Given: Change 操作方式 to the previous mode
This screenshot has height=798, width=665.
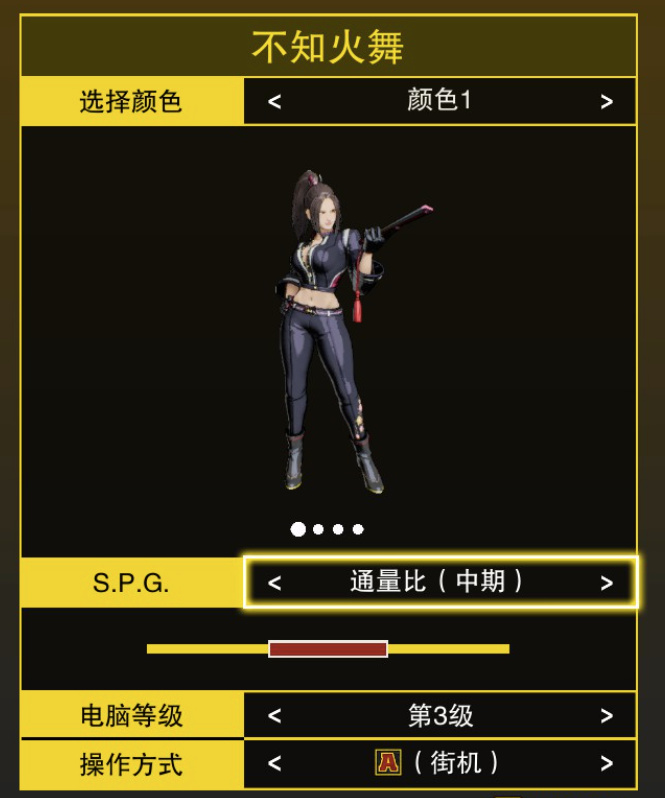Looking at the screenshot, I should coord(275,764).
